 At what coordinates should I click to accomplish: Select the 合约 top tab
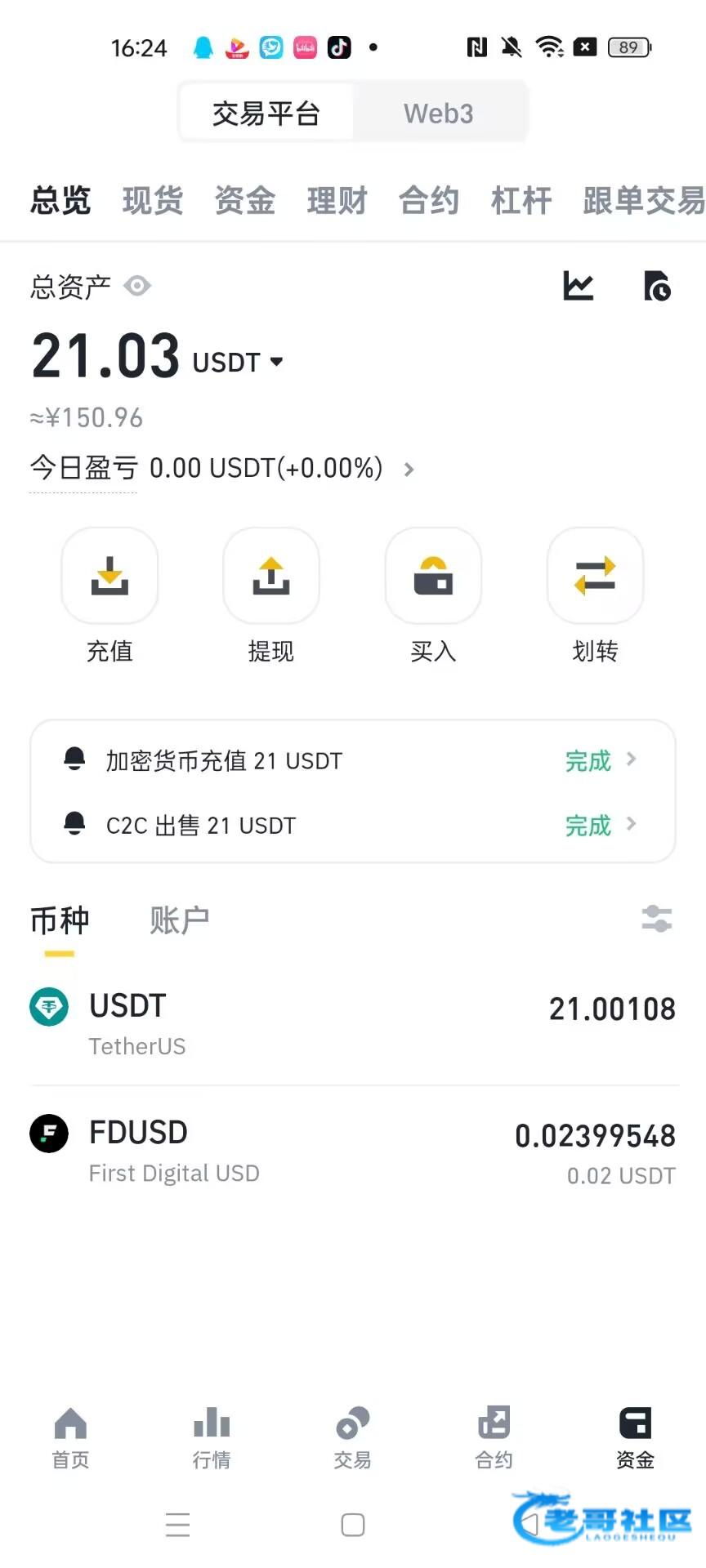(x=429, y=200)
